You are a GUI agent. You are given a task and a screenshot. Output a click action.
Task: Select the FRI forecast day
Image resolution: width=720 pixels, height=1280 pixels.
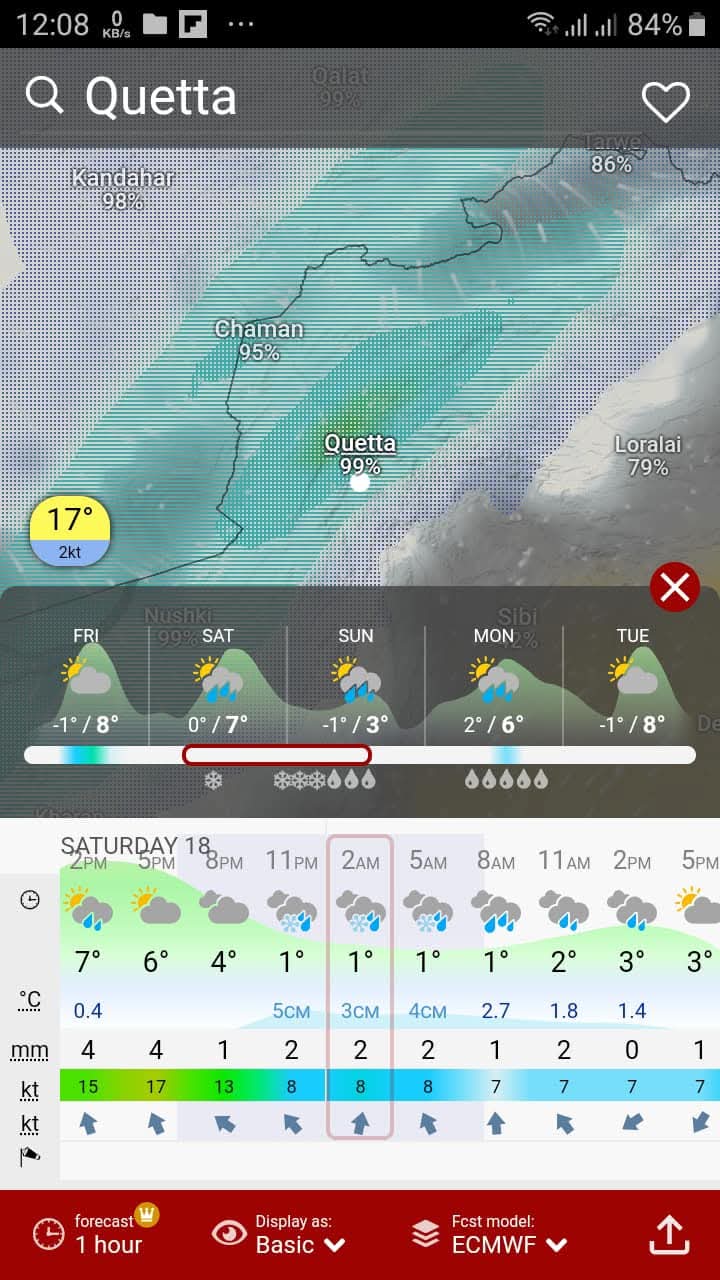[86, 685]
